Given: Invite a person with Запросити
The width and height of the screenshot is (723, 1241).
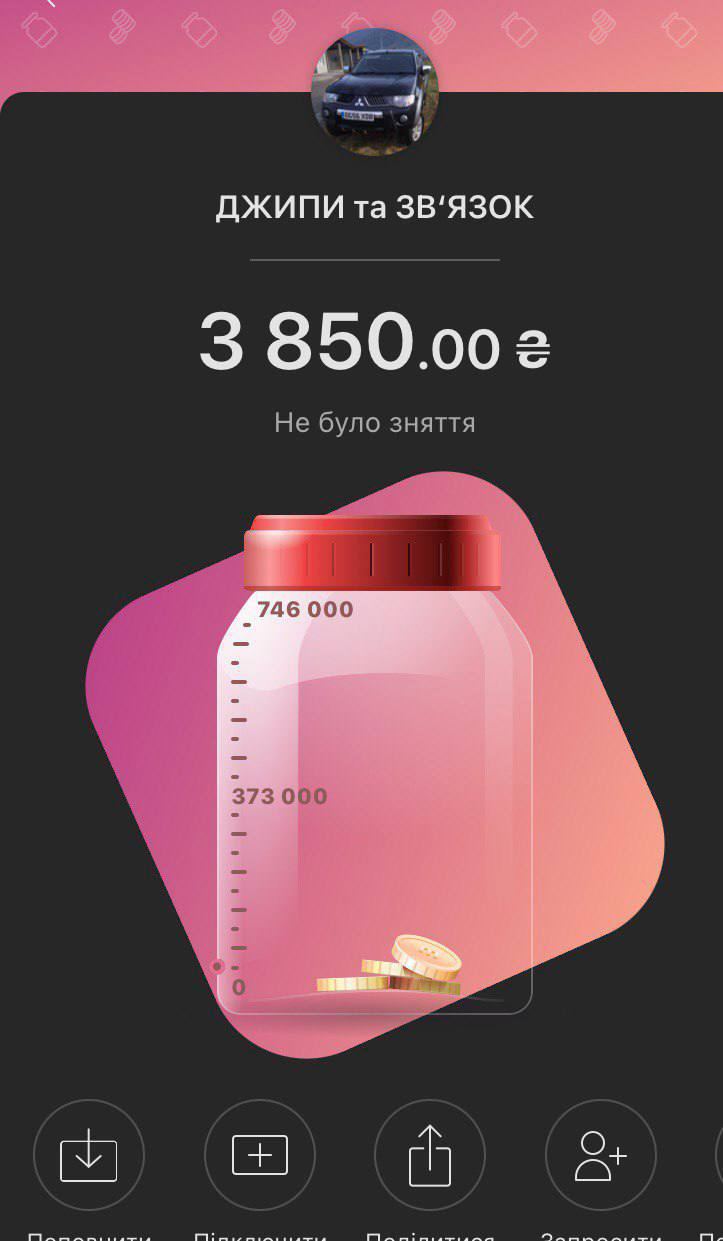Looking at the screenshot, I should pos(601,1155).
